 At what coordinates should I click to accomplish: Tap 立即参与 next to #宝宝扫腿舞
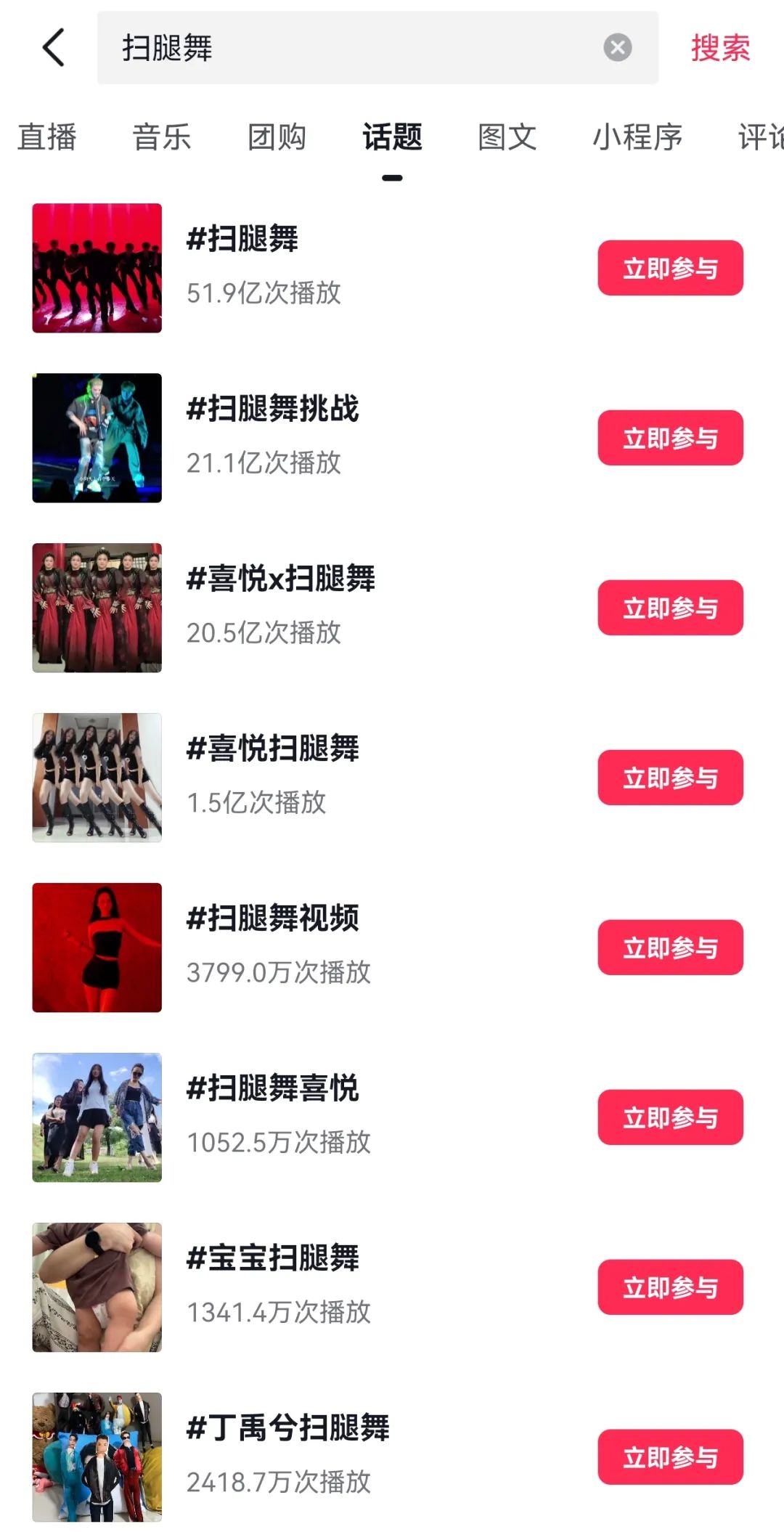(x=669, y=1287)
